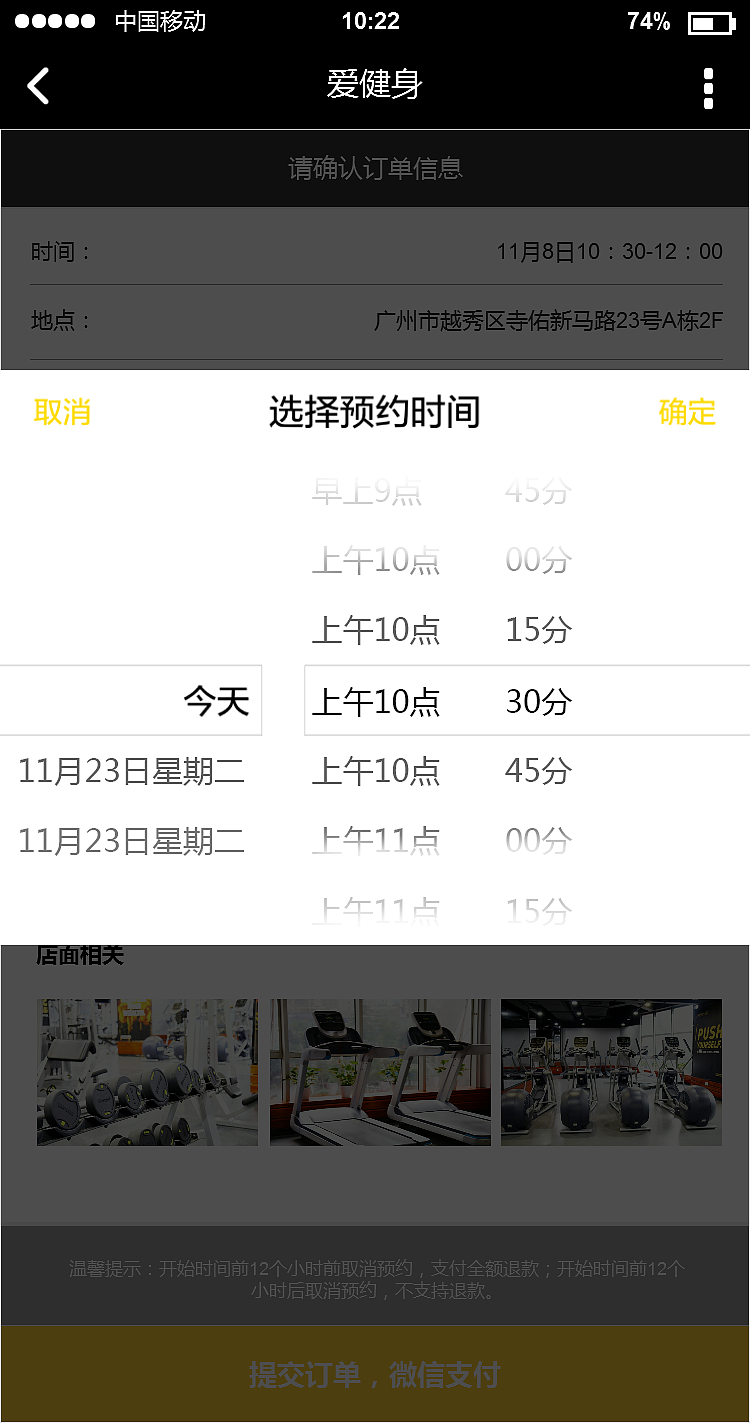This screenshot has height=1423, width=750.
Task: Tap the clock showing 10:22
Action: pyautogui.click(x=375, y=21)
